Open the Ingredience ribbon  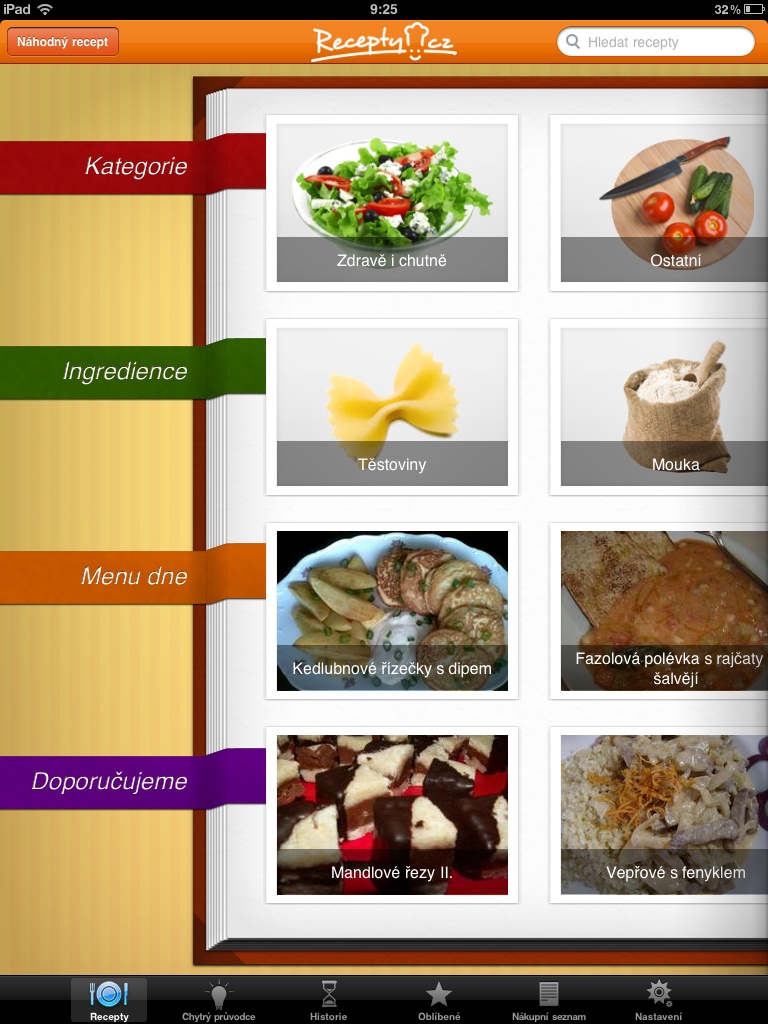[124, 371]
